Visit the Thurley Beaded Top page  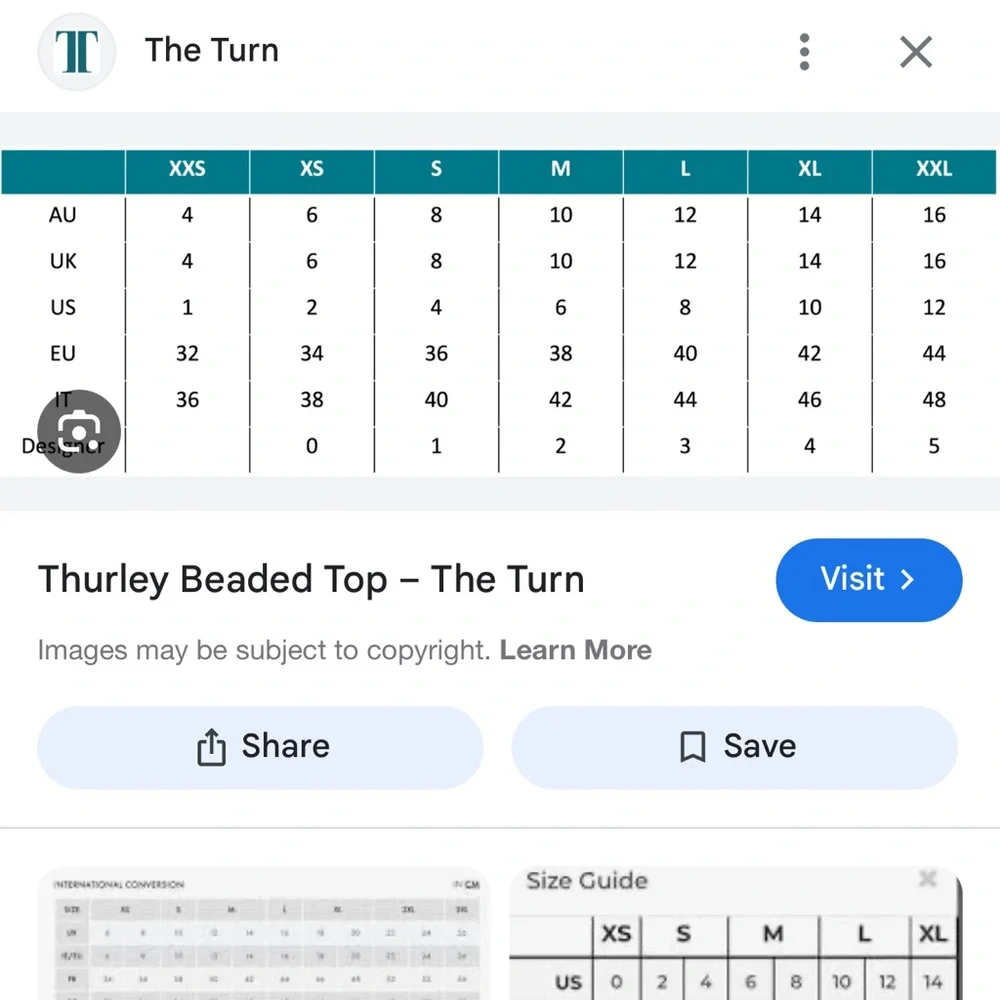coord(868,580)
